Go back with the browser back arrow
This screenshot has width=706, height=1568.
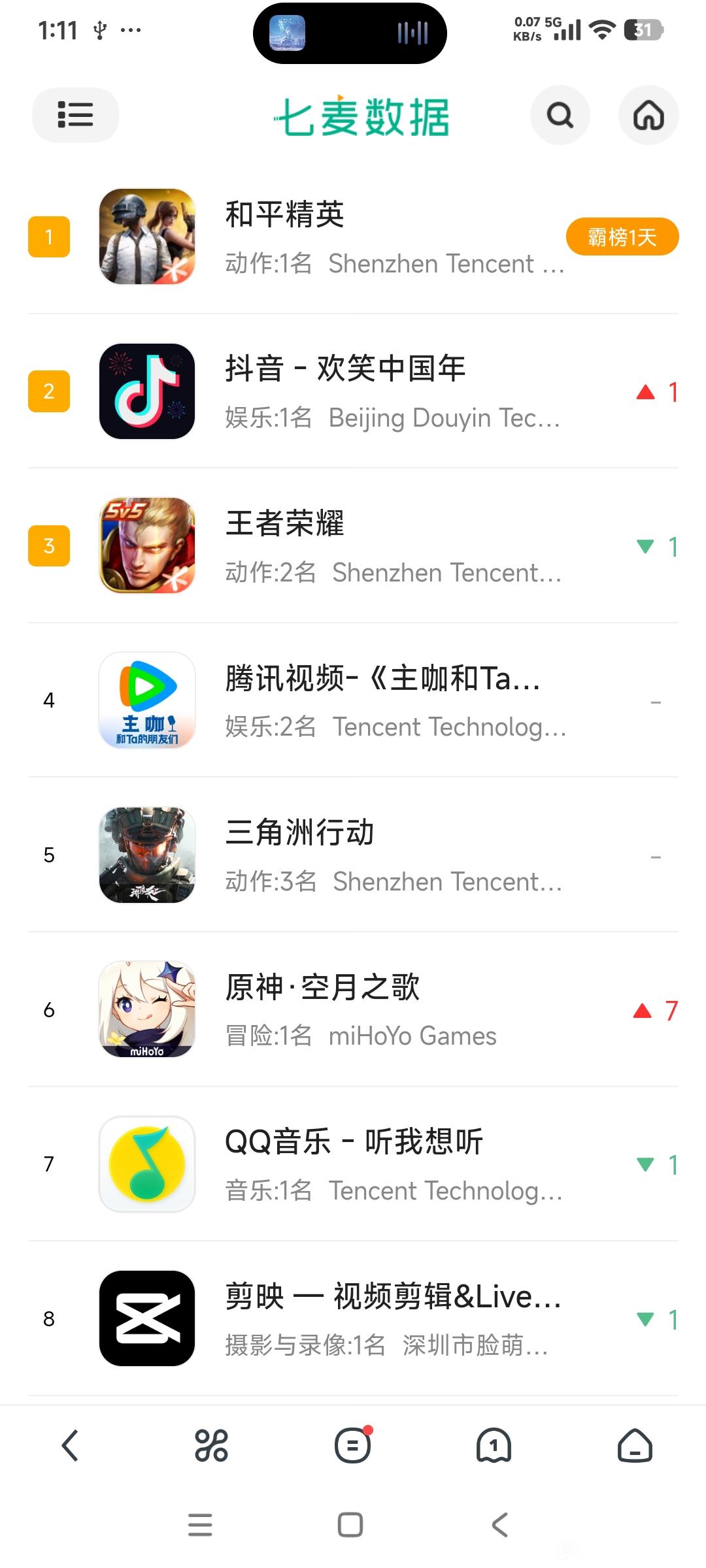pos(71,1445)
